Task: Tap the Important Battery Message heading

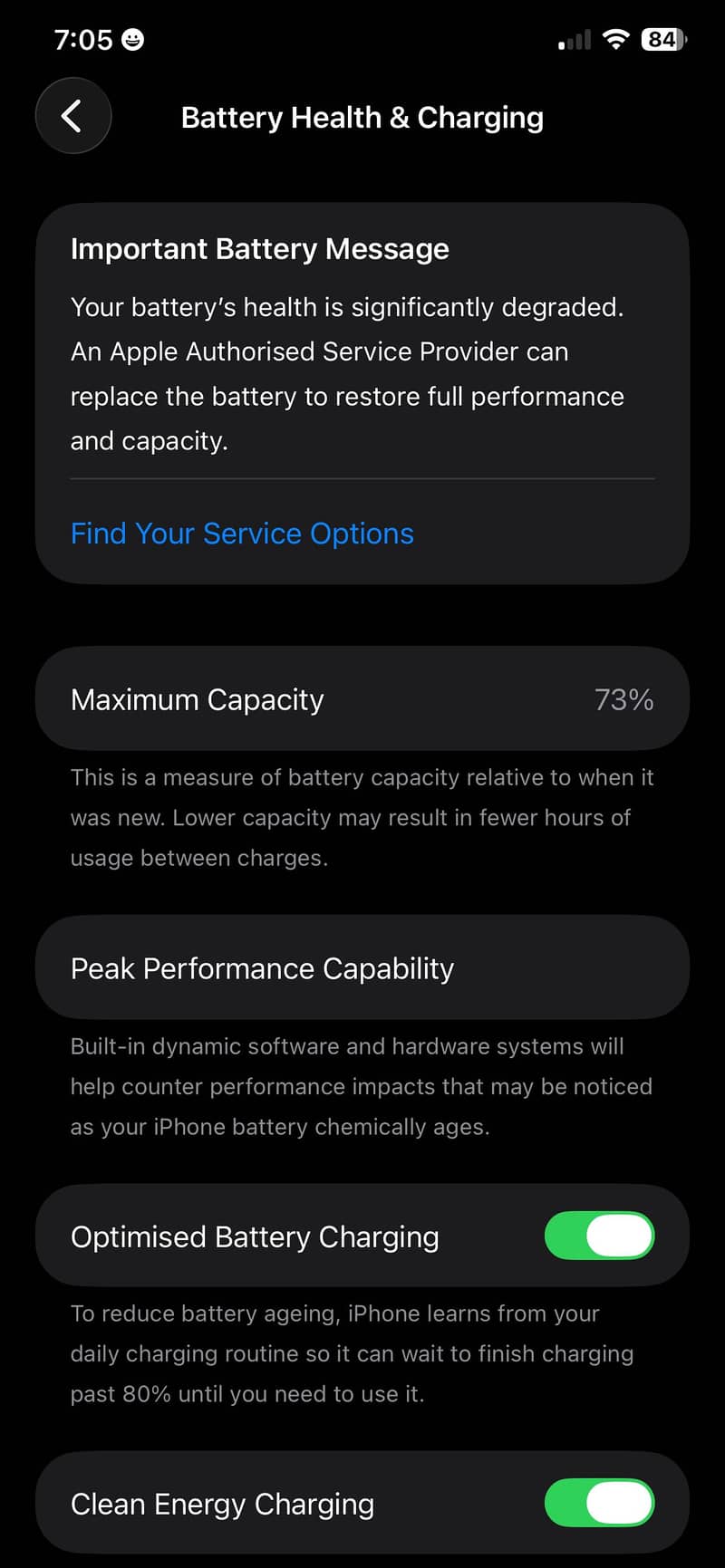Action: (259, 248)
